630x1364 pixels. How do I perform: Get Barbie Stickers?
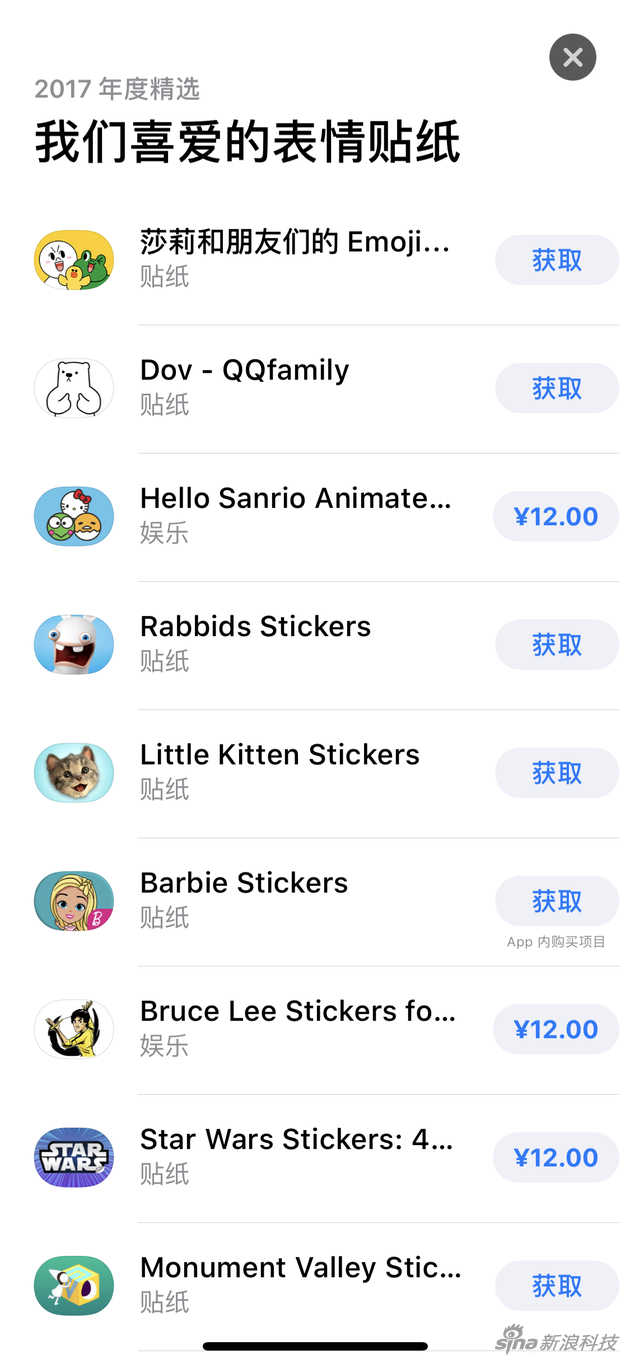pos(556,900)
